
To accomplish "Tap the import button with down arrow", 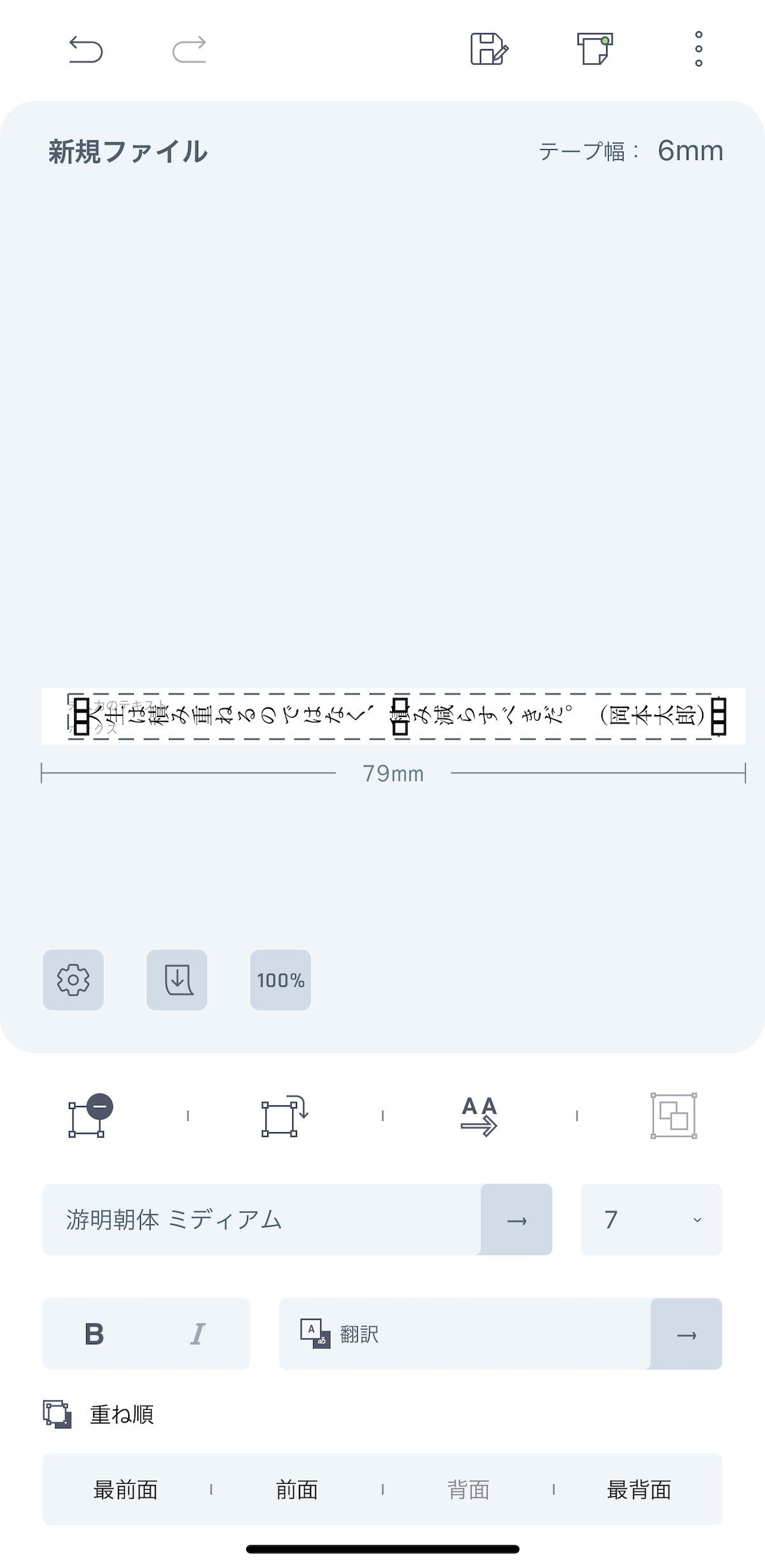I will point(177,980).
